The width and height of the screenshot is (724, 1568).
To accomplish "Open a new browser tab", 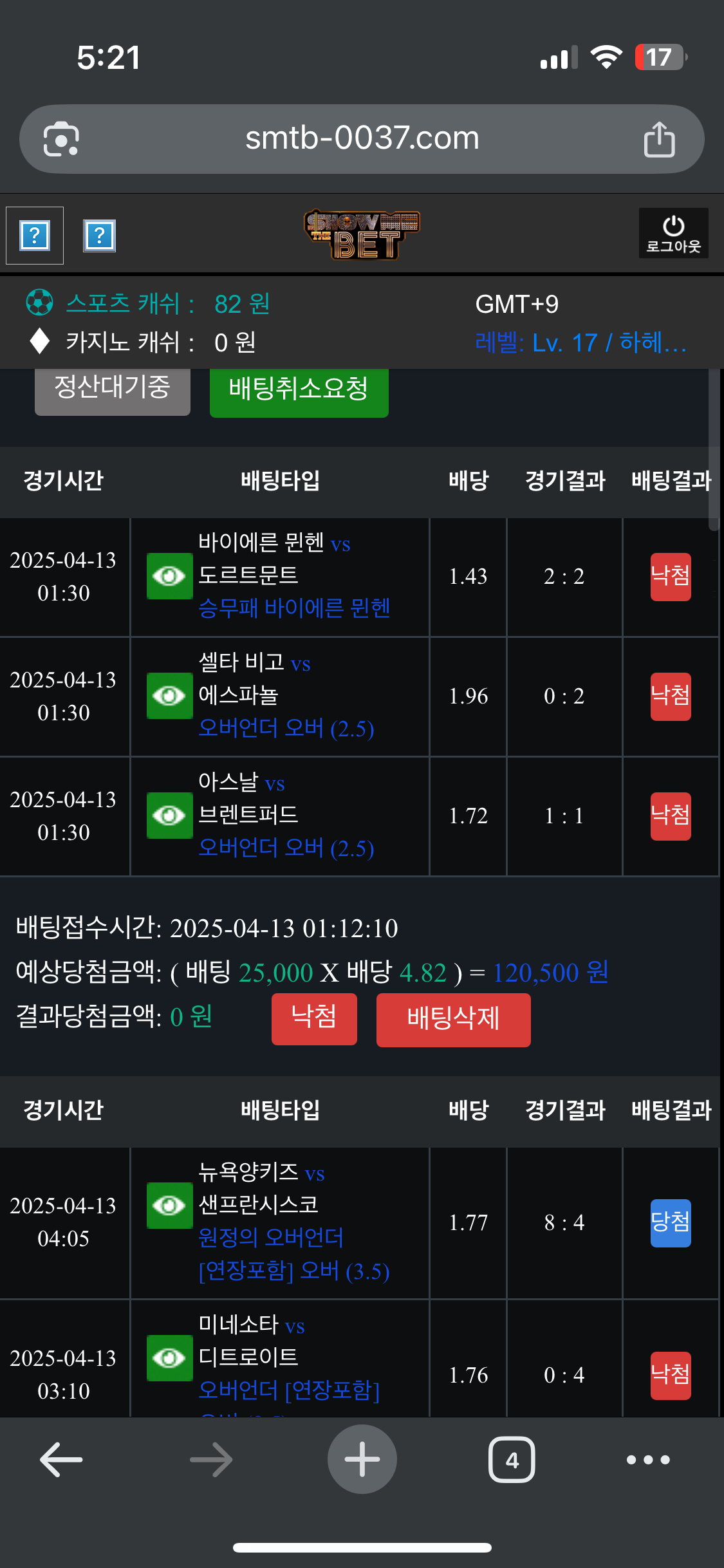I will click(x=362, y=1459).
